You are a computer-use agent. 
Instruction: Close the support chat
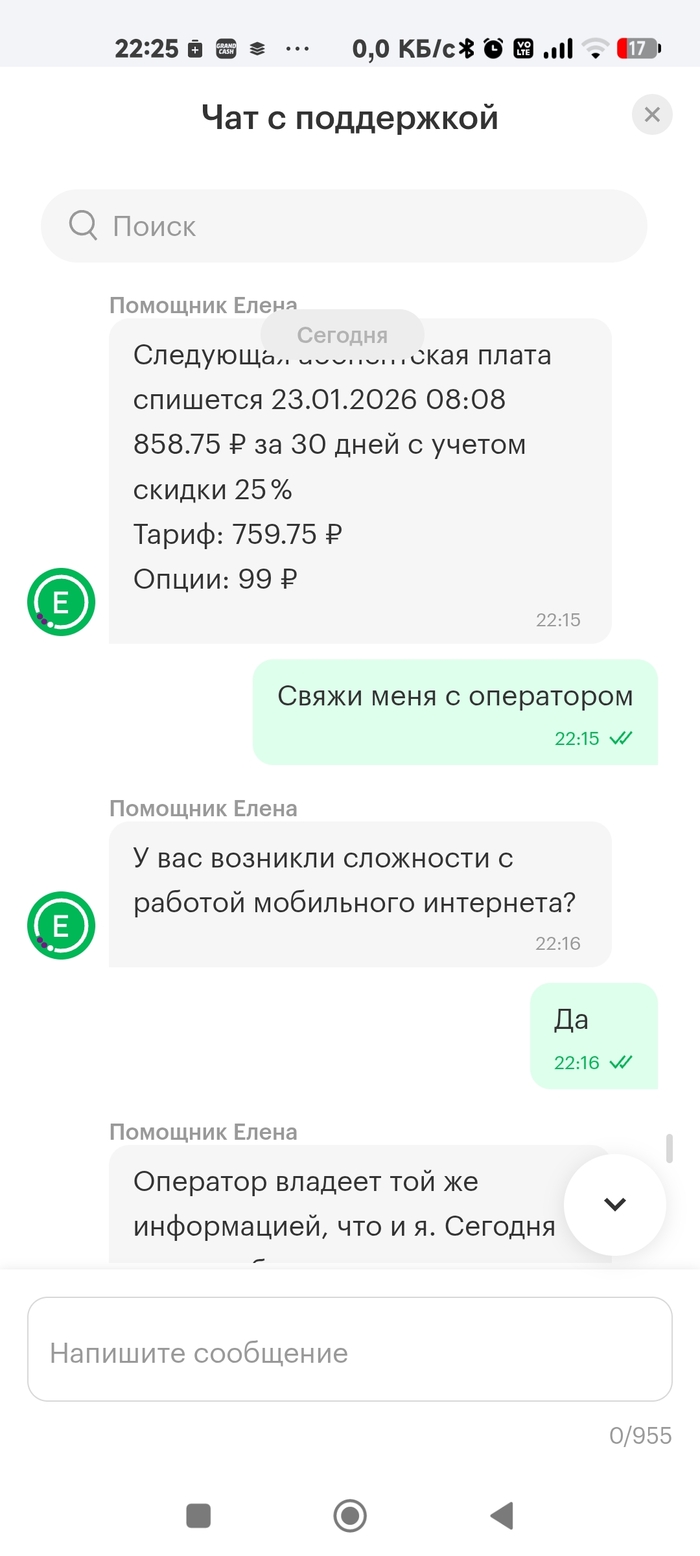652,115
